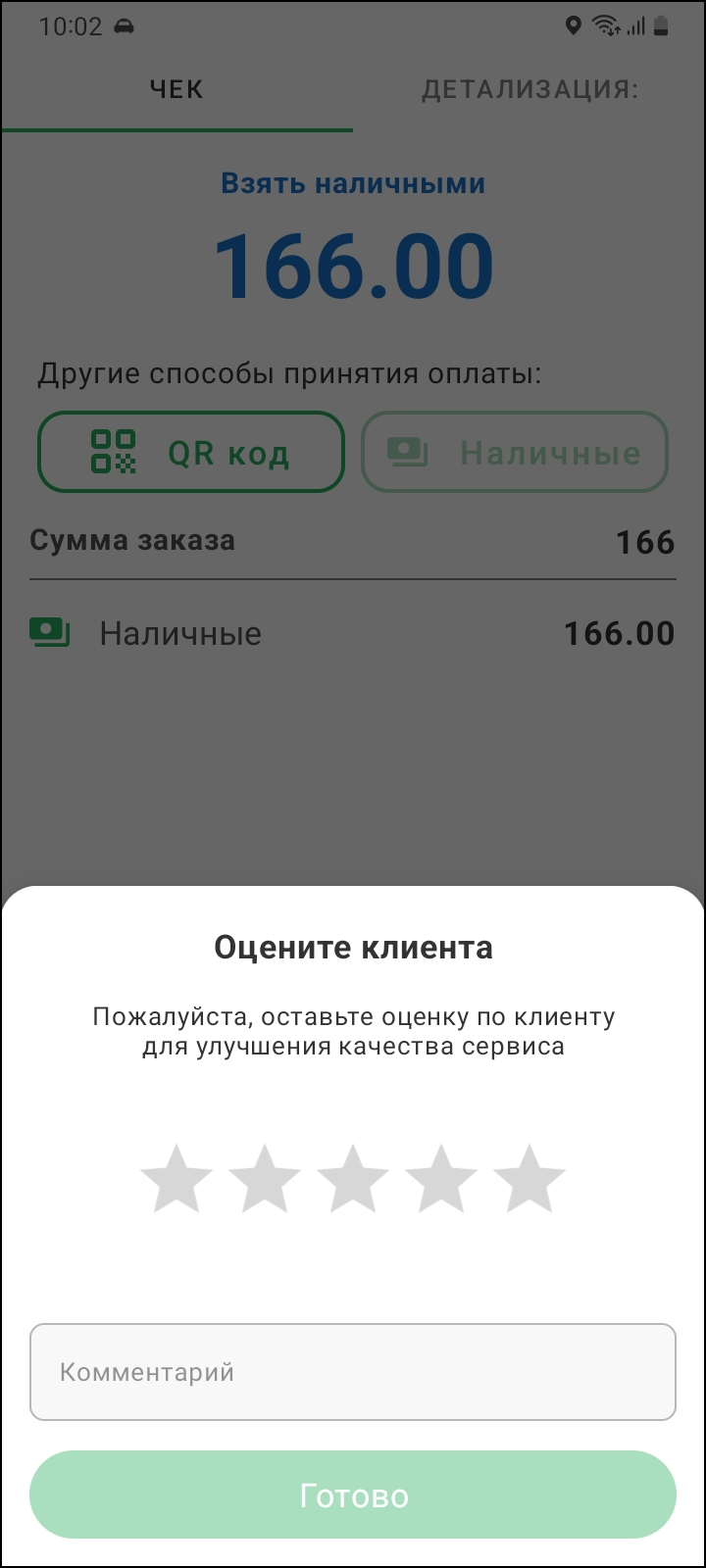Image resolution: width=706 pixels, height=1568 pixels.
Task: Choose the Наличные payment button
Action: click(515, 452)
